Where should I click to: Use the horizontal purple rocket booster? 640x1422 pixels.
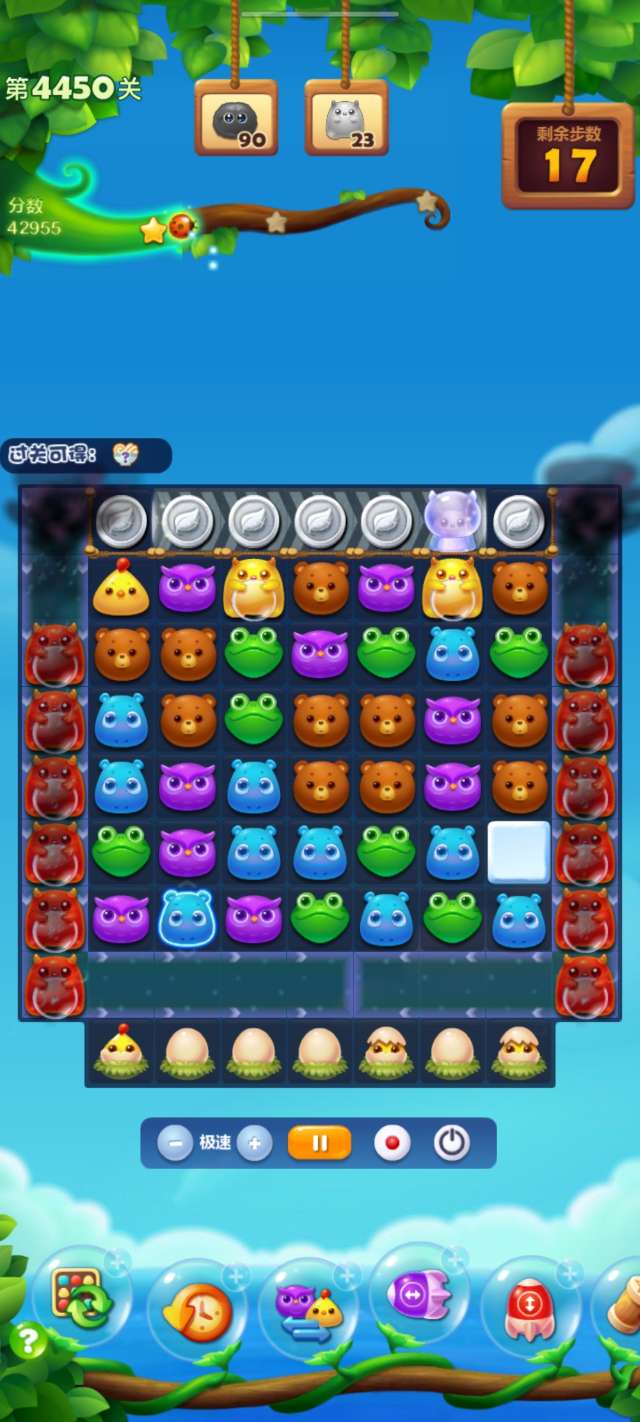point(420,1297)
